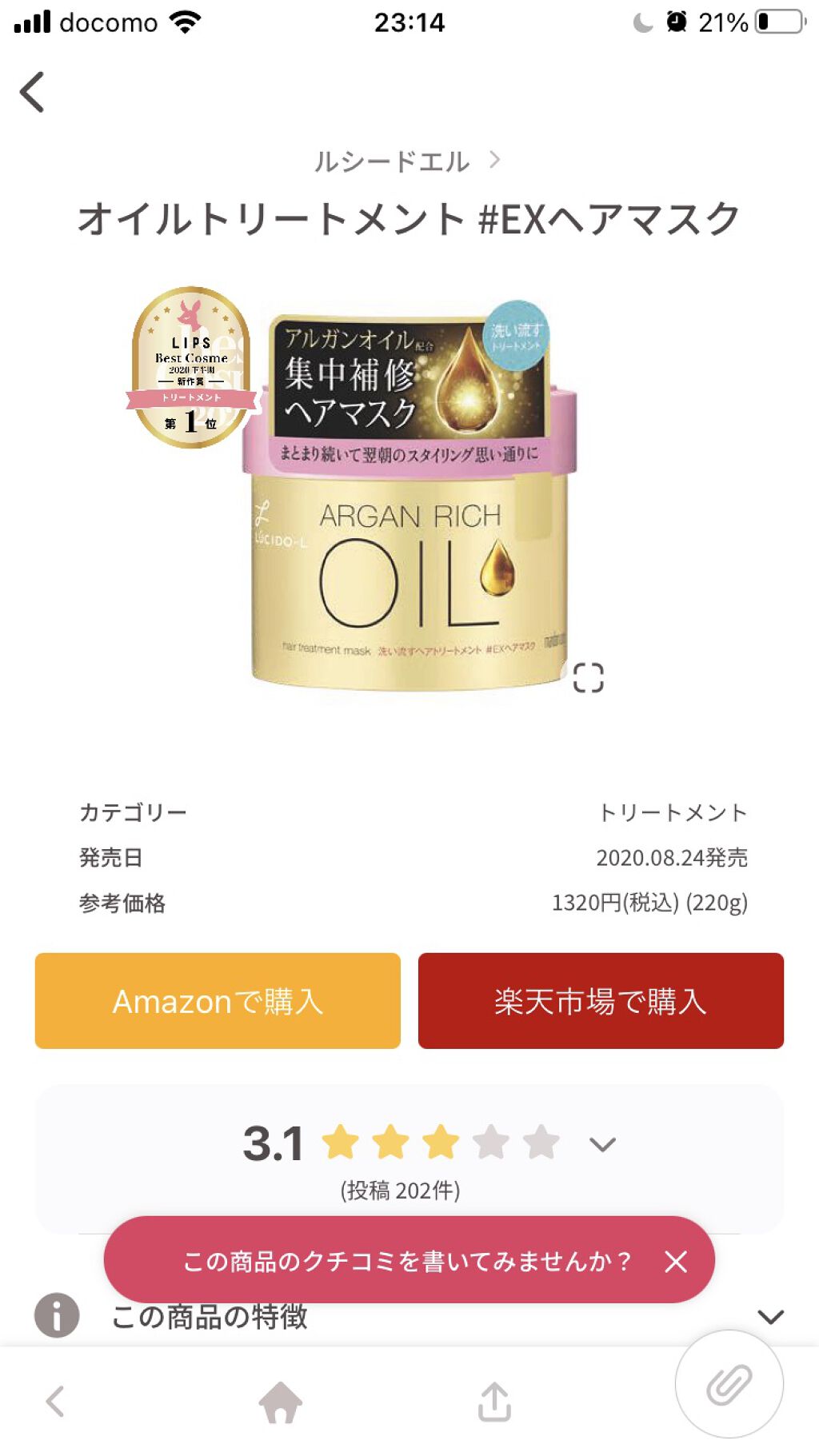
Task: Write a review via the pink クチコミ banner
Action: (x=406, y=1261)
